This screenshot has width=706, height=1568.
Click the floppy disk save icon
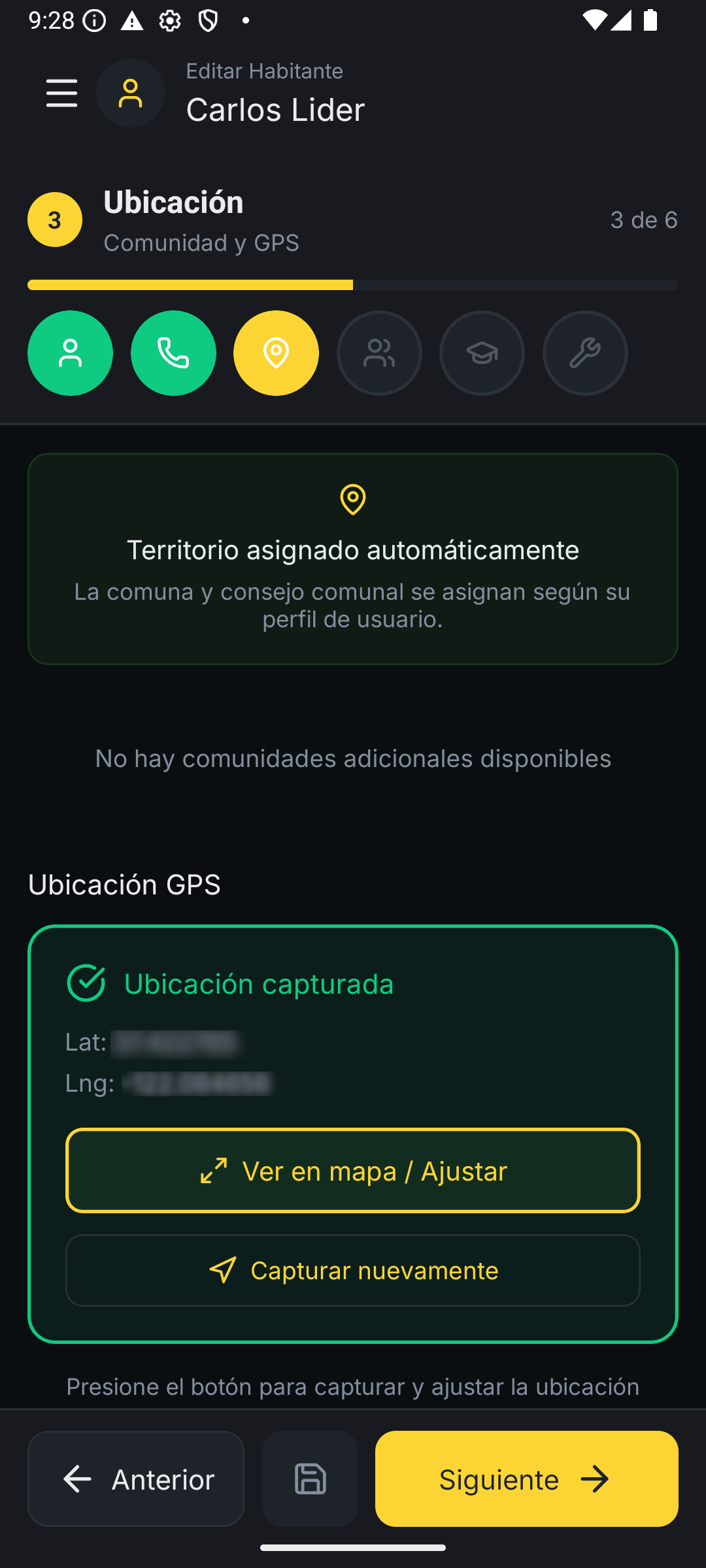click(310, 1478)
